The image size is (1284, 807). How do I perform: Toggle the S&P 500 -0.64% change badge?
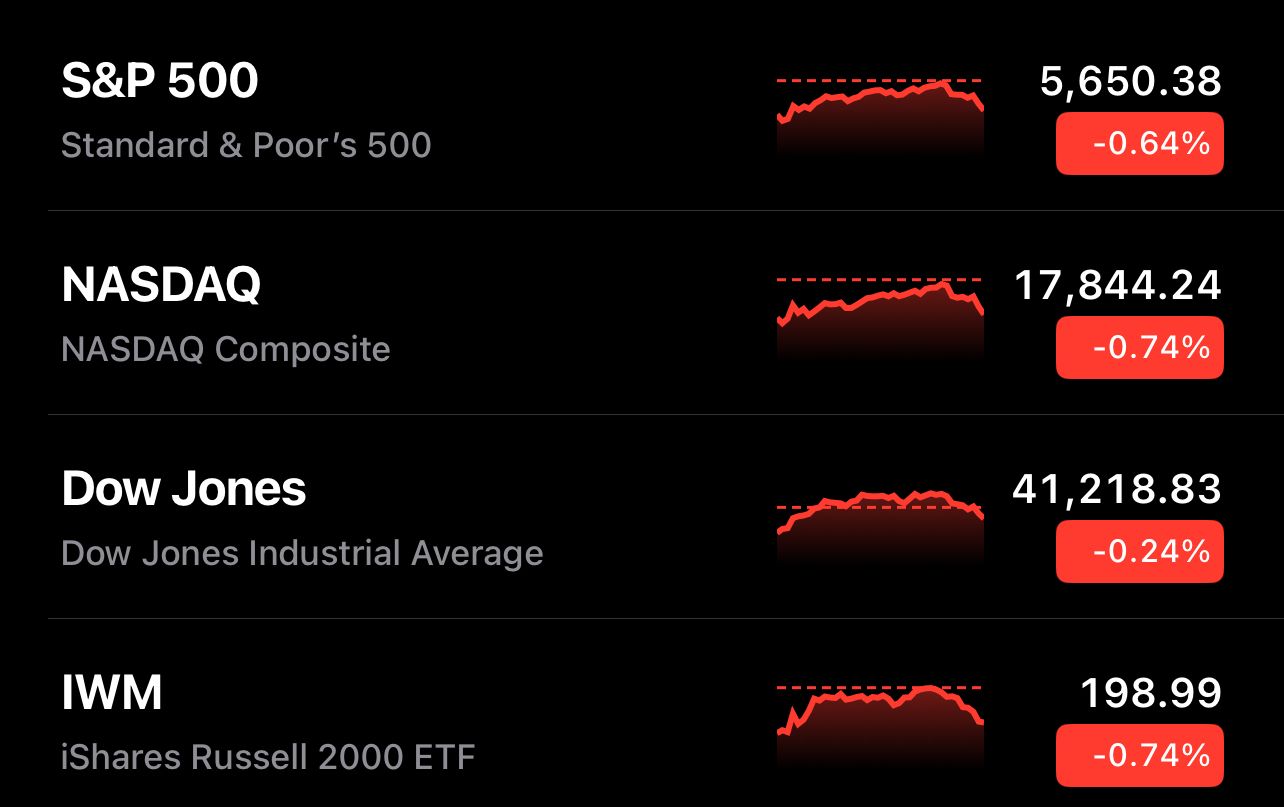coord(1139,144)
